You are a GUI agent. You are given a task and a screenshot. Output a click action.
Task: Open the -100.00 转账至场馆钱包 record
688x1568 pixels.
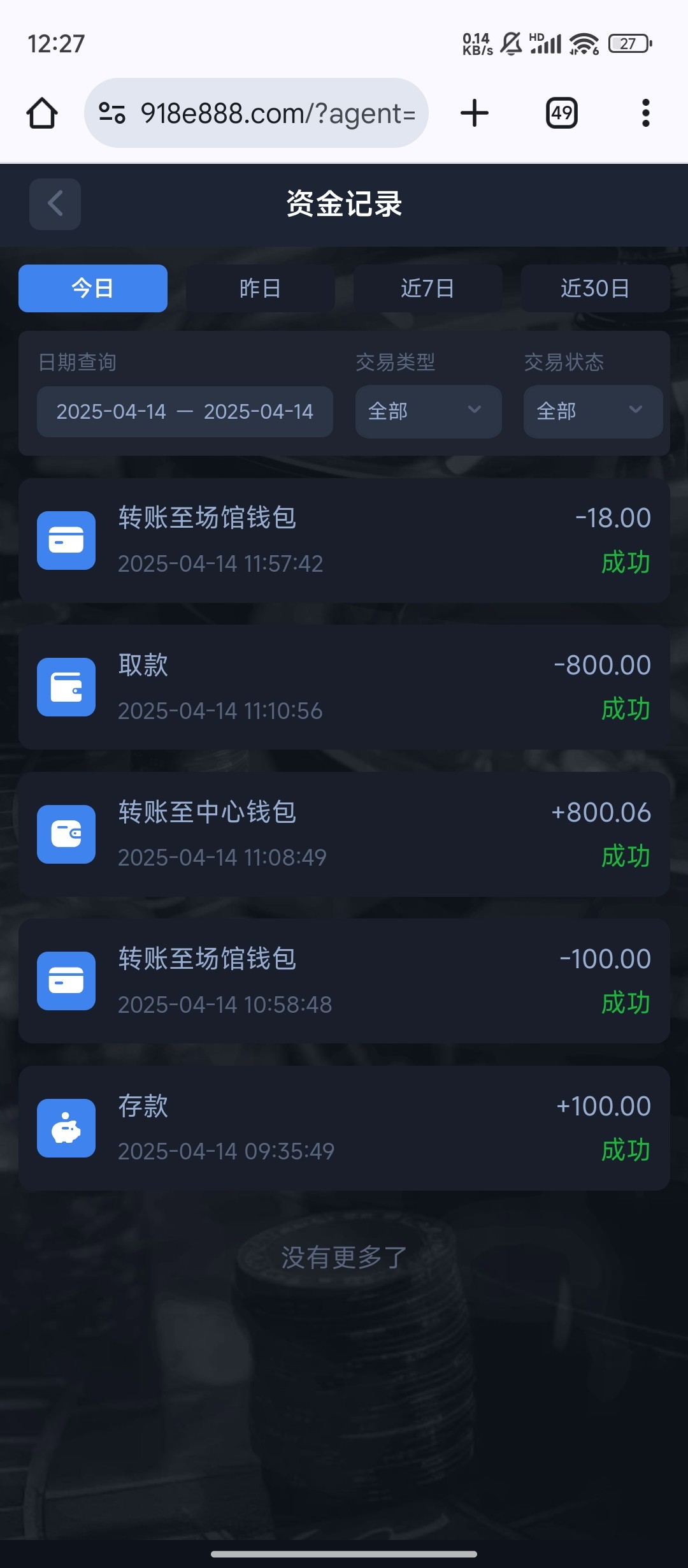click(344, 981)
